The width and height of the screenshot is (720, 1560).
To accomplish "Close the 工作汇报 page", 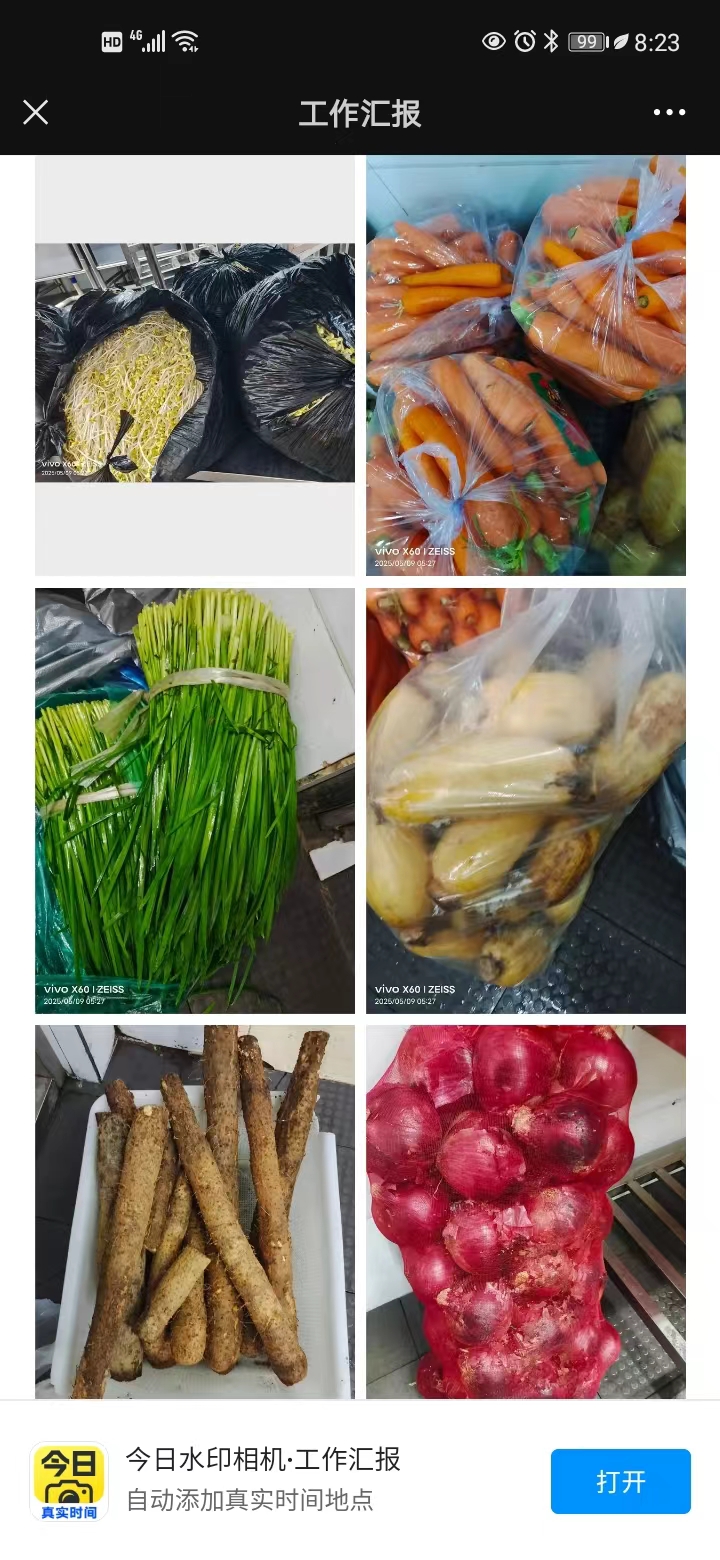I will click(36, 112).
